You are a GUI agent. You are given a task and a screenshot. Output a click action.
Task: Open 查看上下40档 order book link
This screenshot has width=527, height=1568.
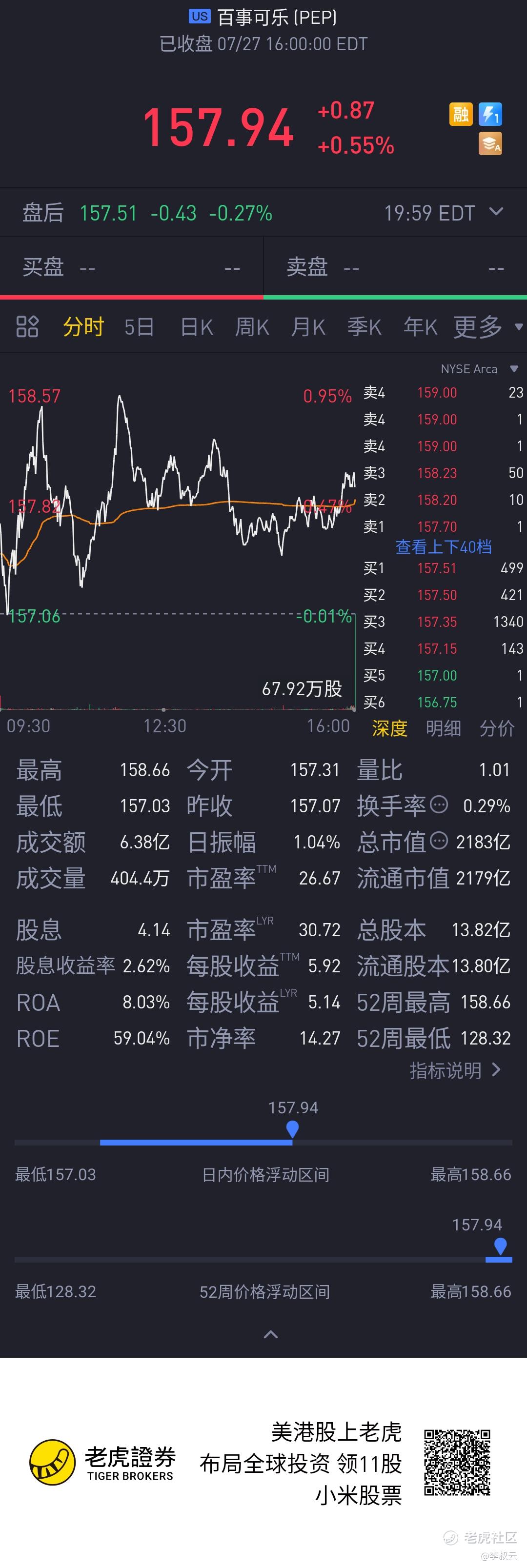click(443, 546)
